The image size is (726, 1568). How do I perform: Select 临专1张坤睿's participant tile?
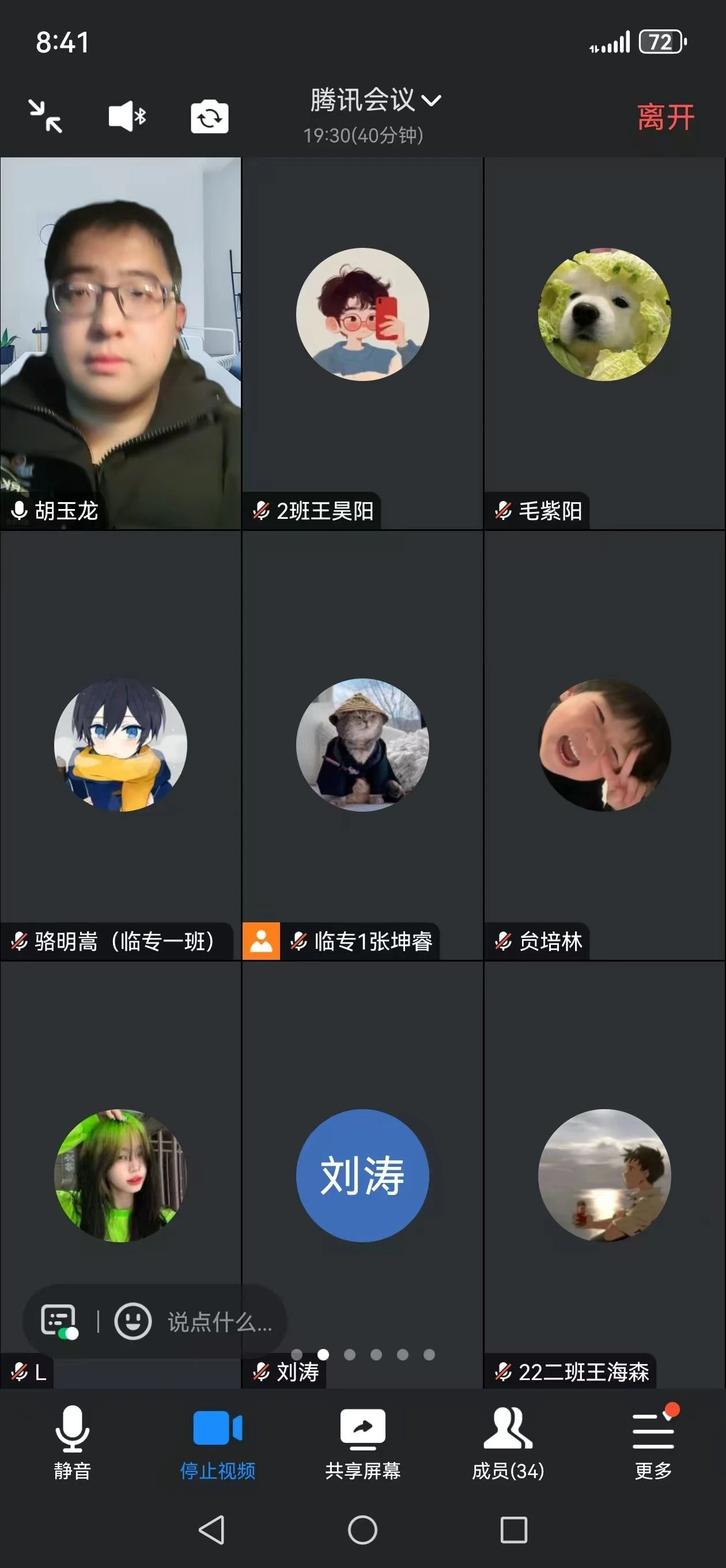pos(362,745)
